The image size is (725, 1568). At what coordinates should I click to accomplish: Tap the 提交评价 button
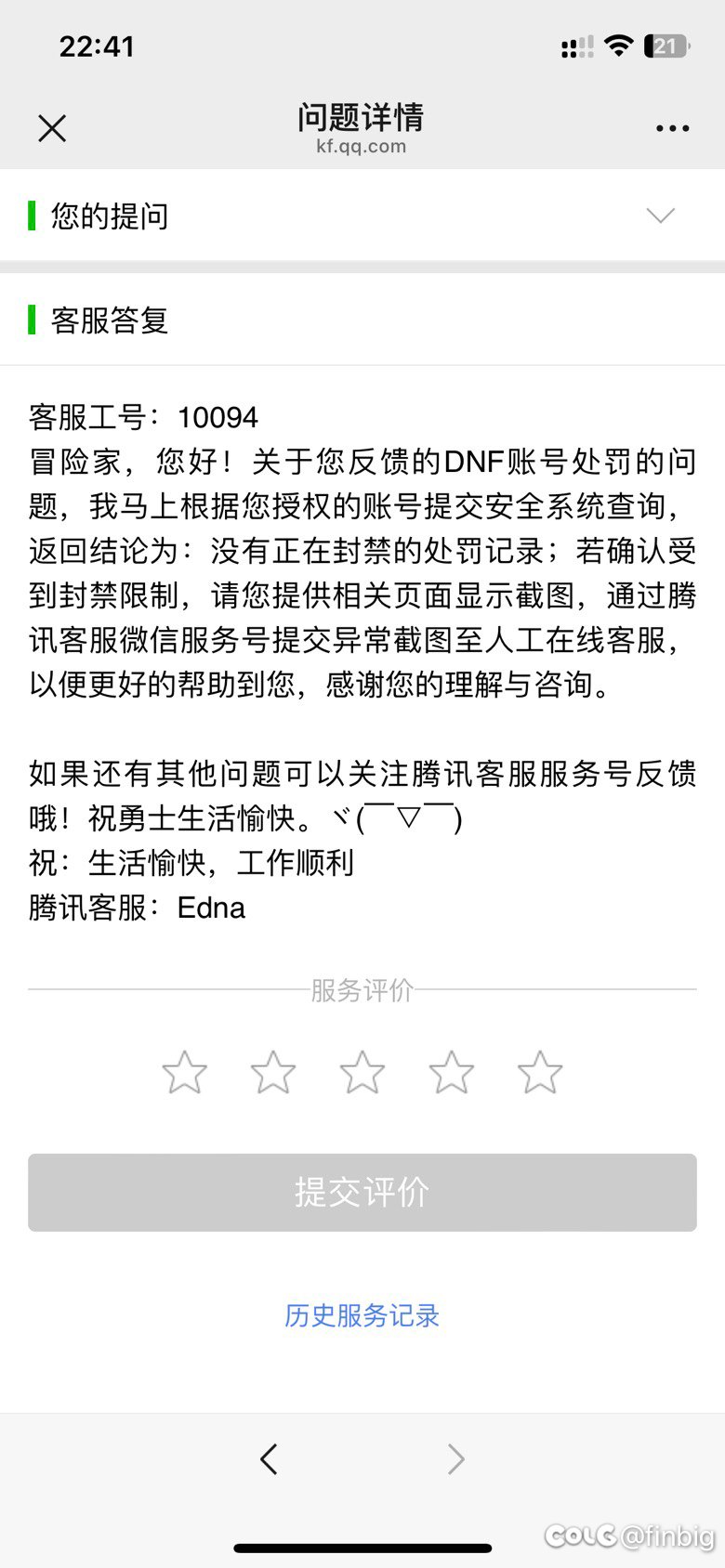pyautogui.click(x=362, y=1192)
